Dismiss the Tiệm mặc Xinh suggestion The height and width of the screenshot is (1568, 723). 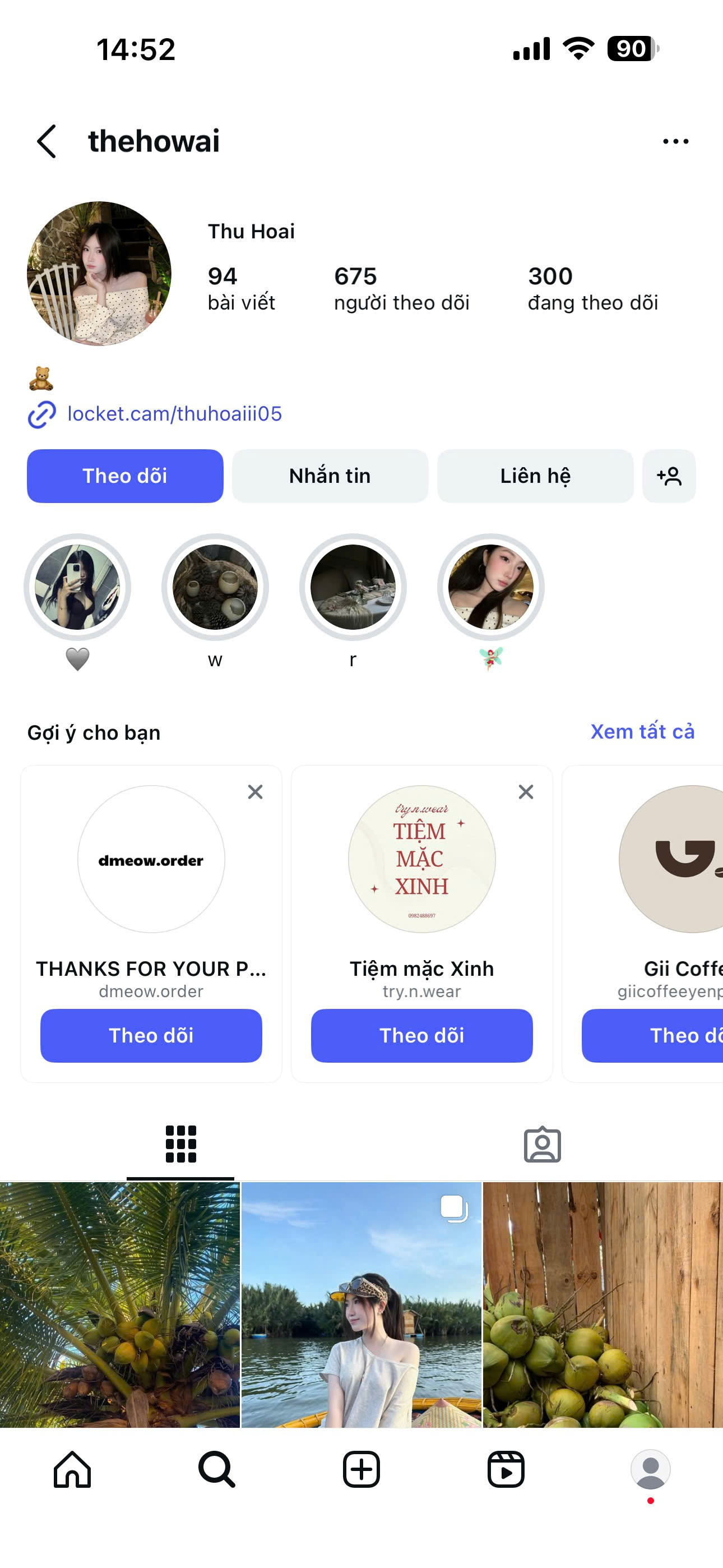click(x=526, y=792)
